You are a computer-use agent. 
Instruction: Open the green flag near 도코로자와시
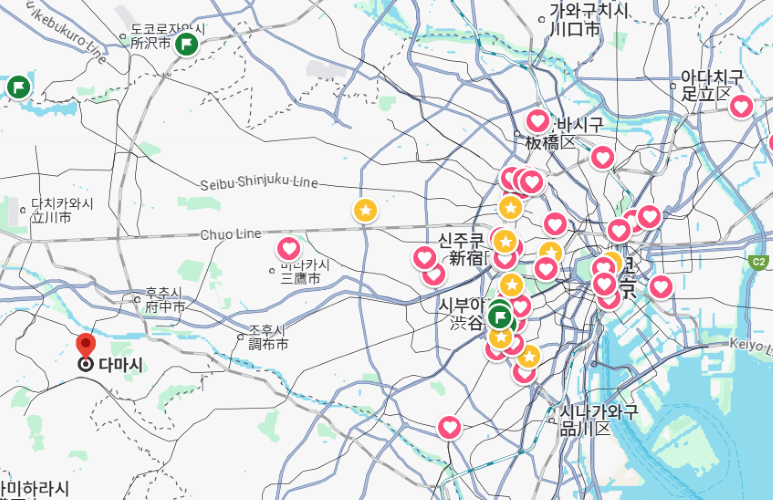(186, 43)
